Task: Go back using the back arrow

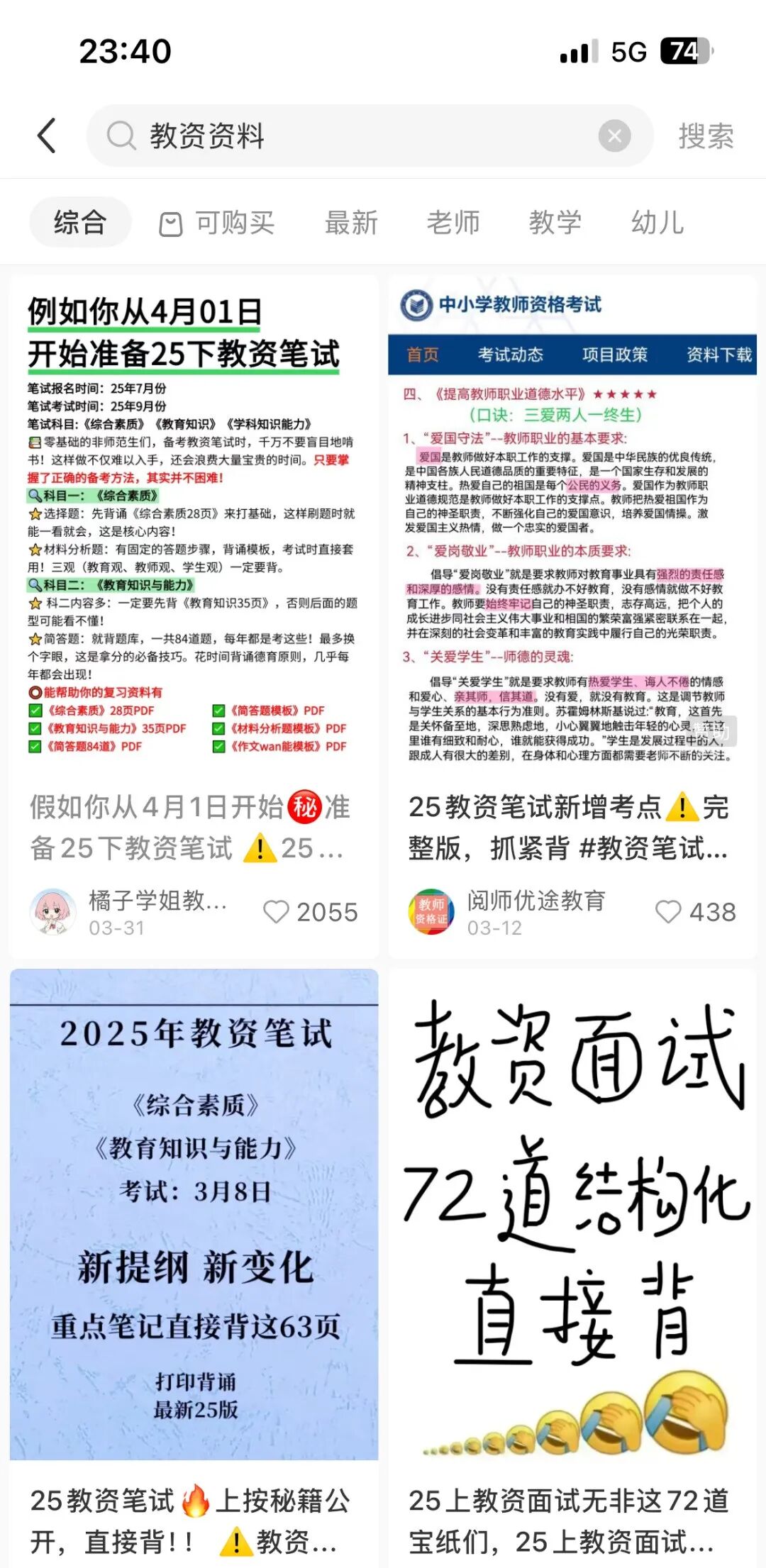Action: (47, 135)
